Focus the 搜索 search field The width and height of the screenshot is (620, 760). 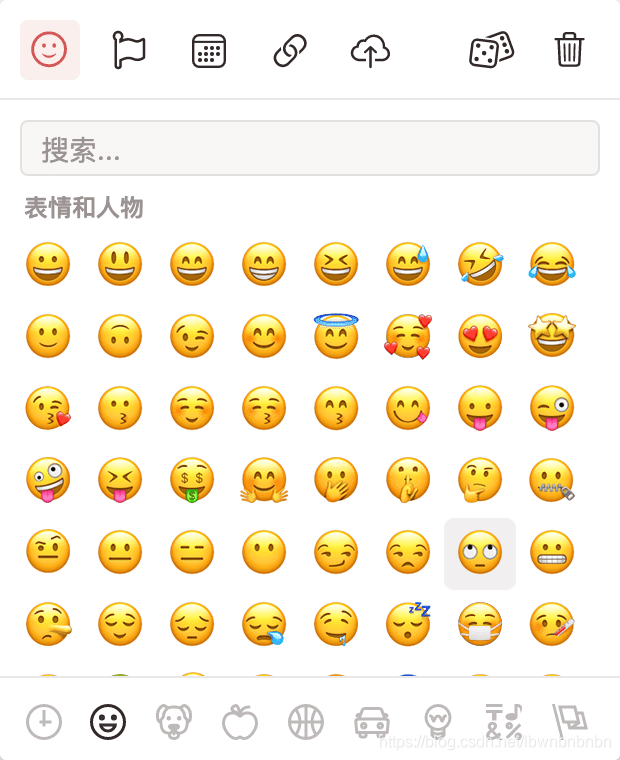tap(310, 149)
